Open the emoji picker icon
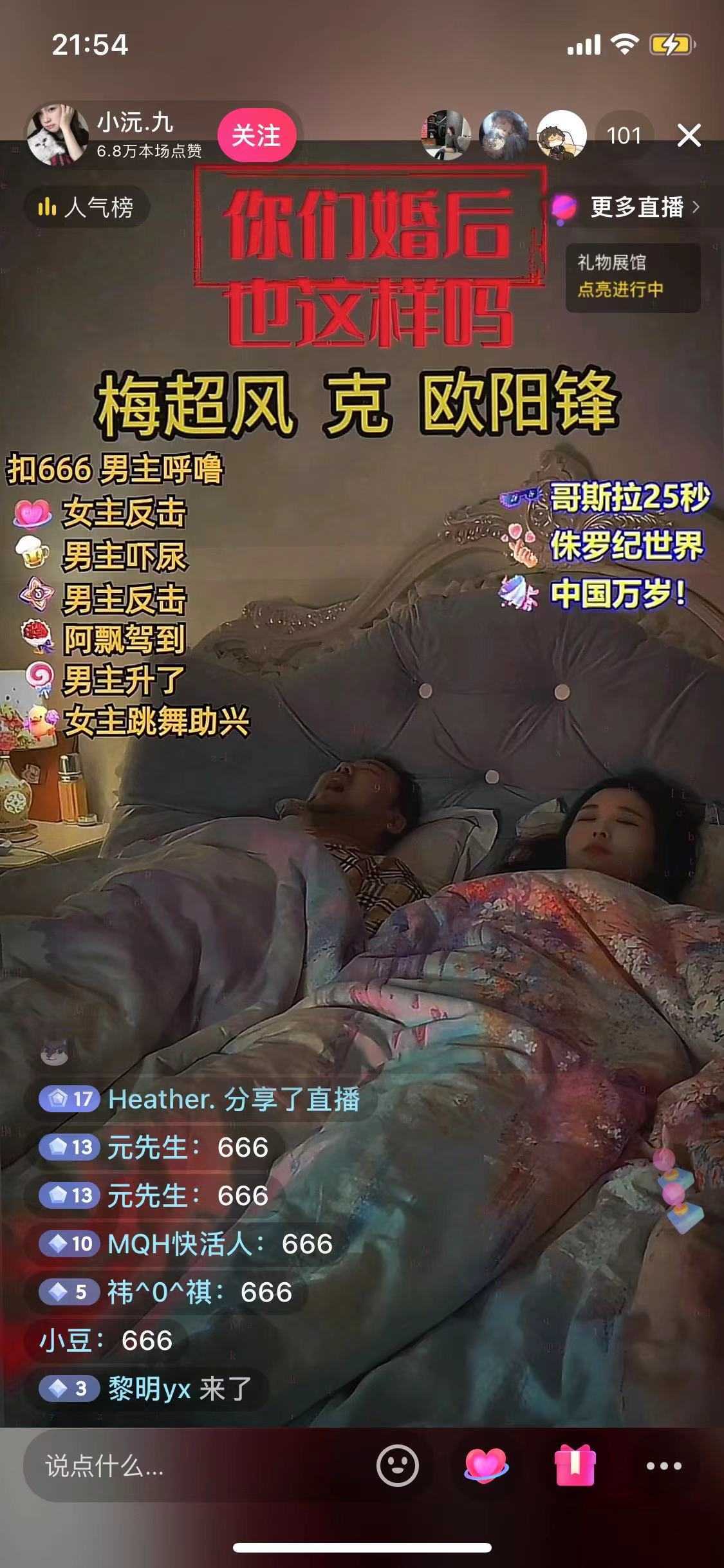 tap(397, 1467)
